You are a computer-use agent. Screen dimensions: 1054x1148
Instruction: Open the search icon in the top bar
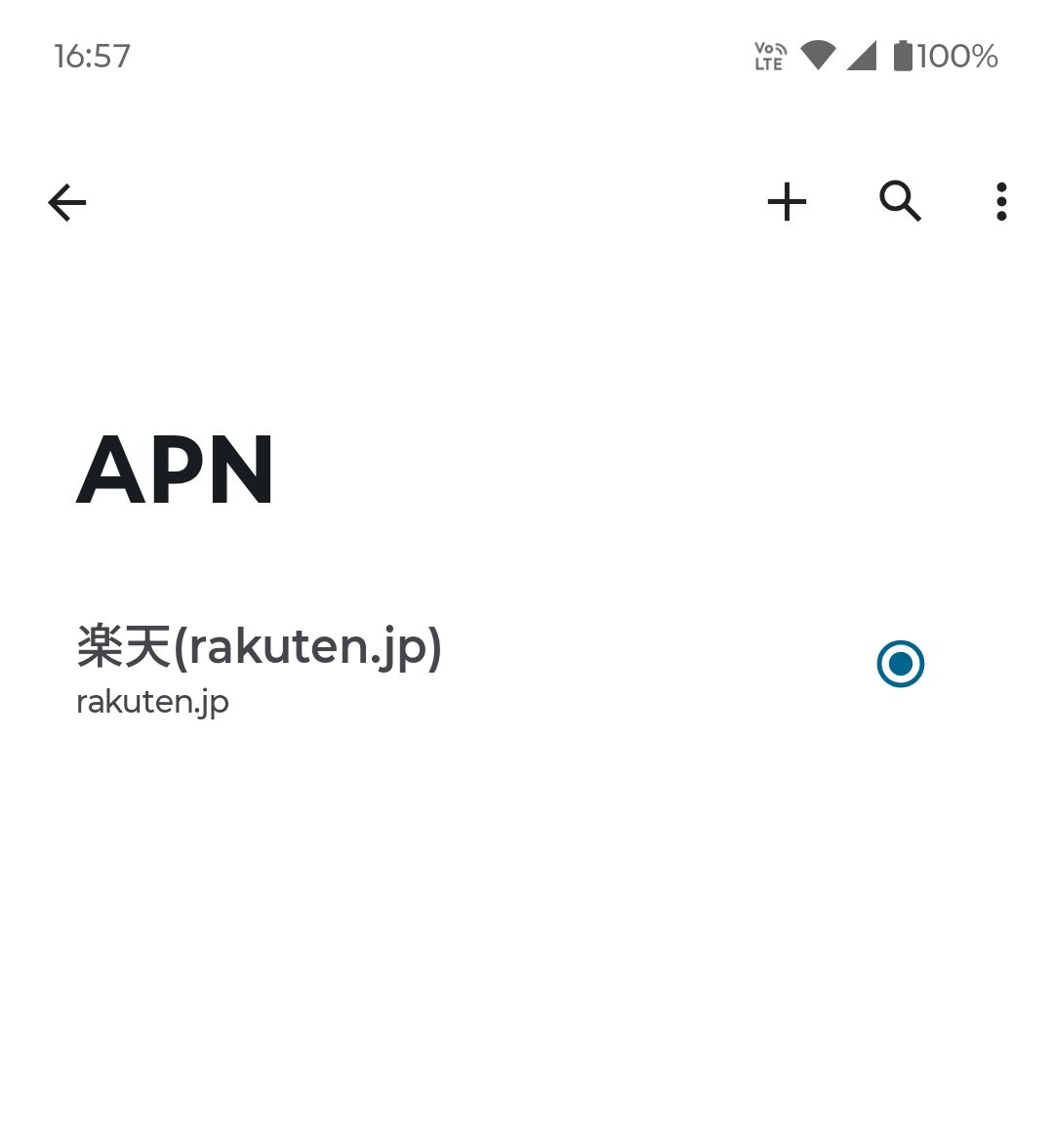point(900,202)
